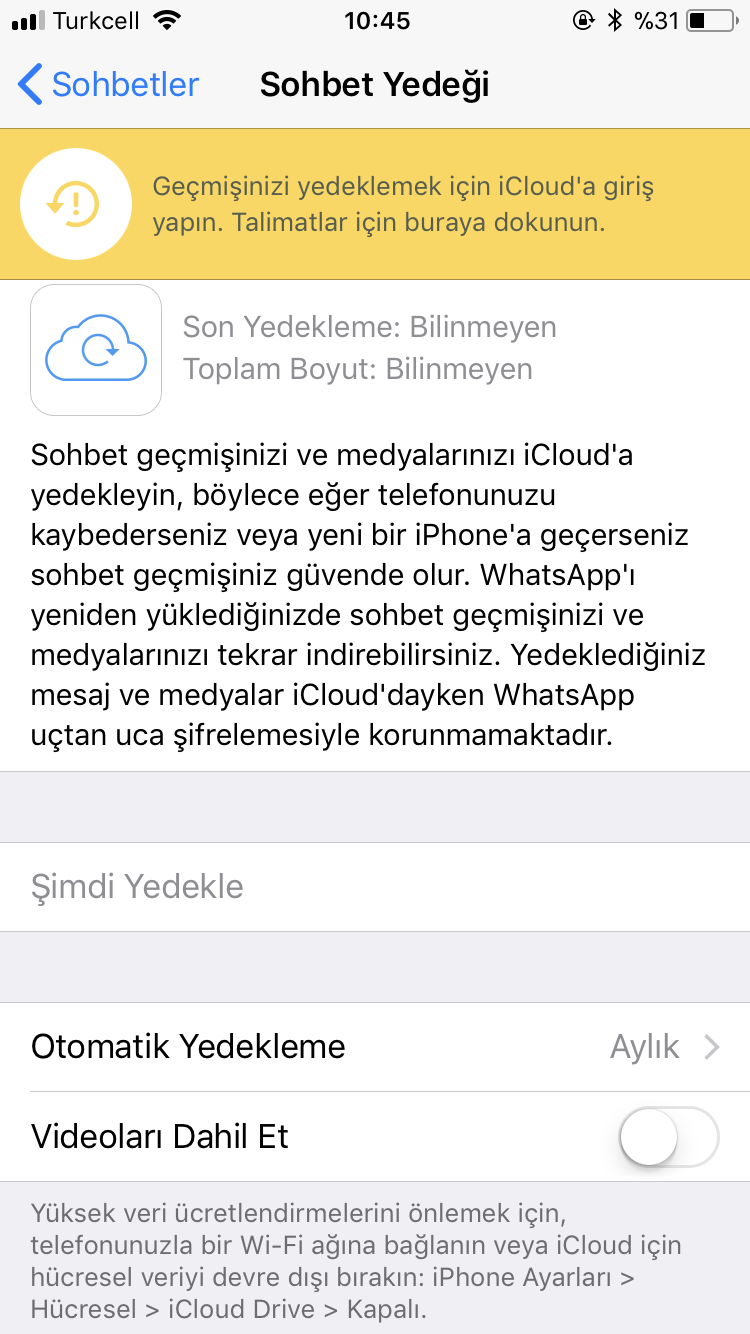750x1334 pixels.
Task: Tap the yellow iCloud sign-in instructions banner
Action: [375, 204]
